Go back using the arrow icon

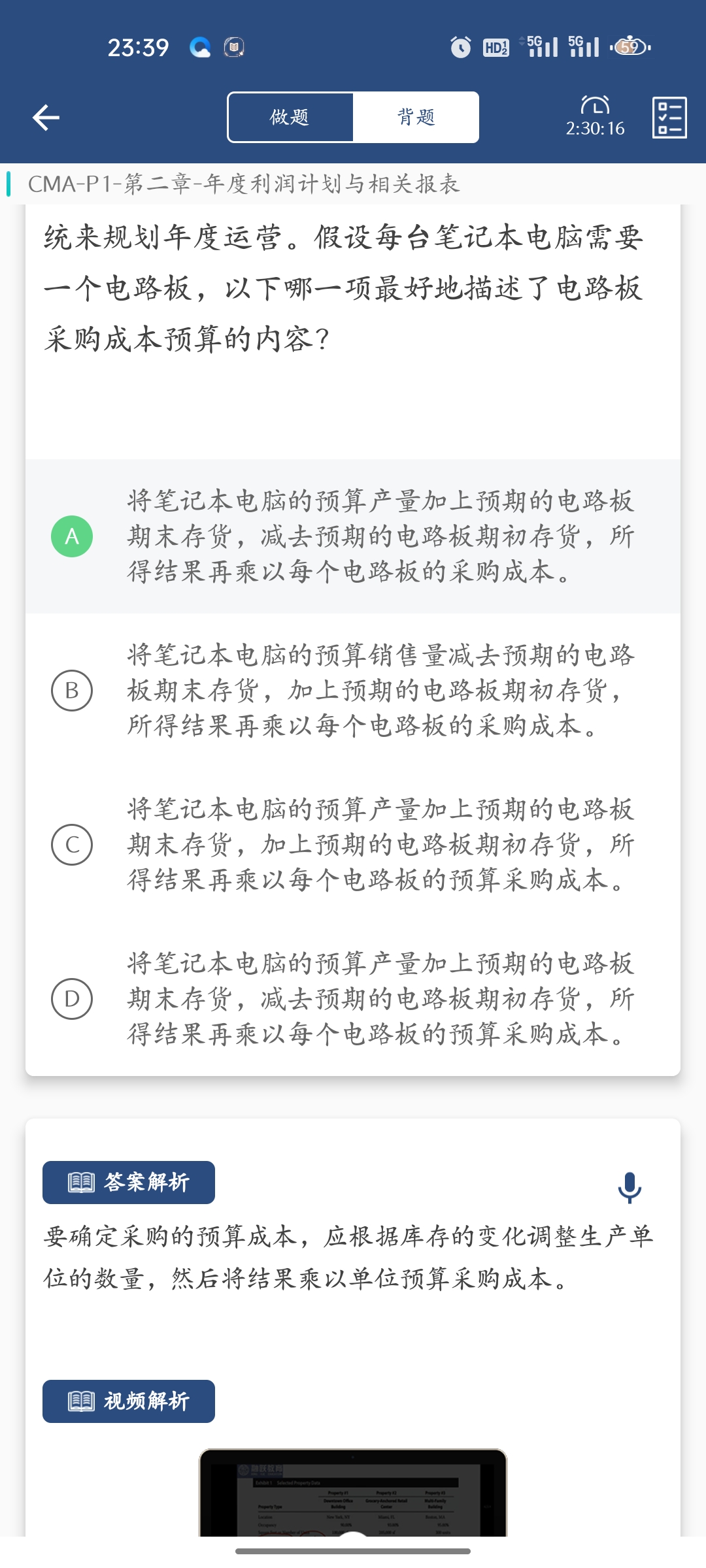[x=46, y=118]
